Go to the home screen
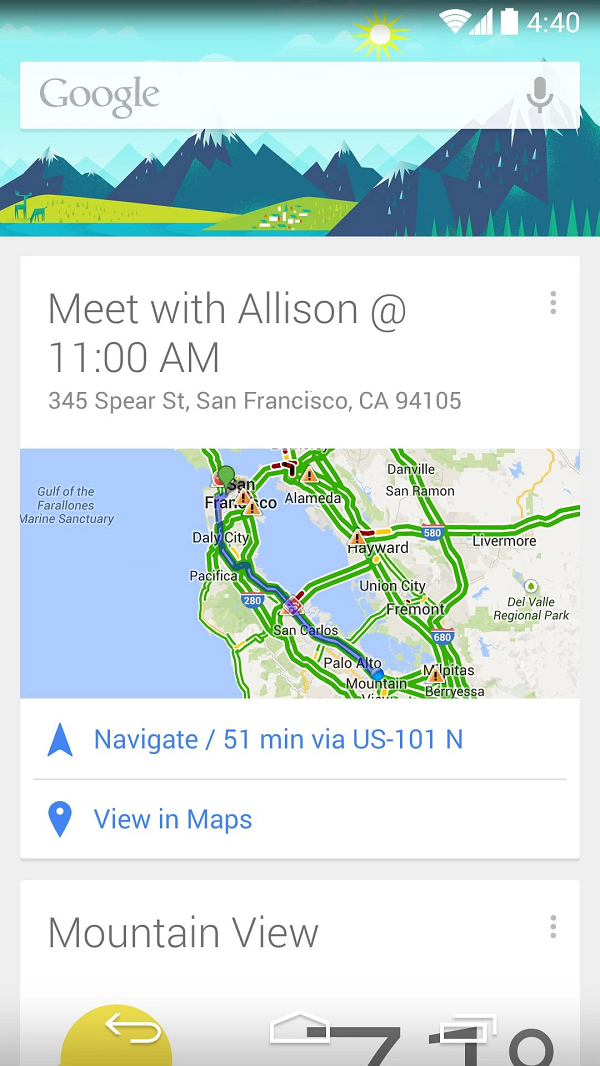The width and height of the screenshot is (600, 1066). (300, 1029)
